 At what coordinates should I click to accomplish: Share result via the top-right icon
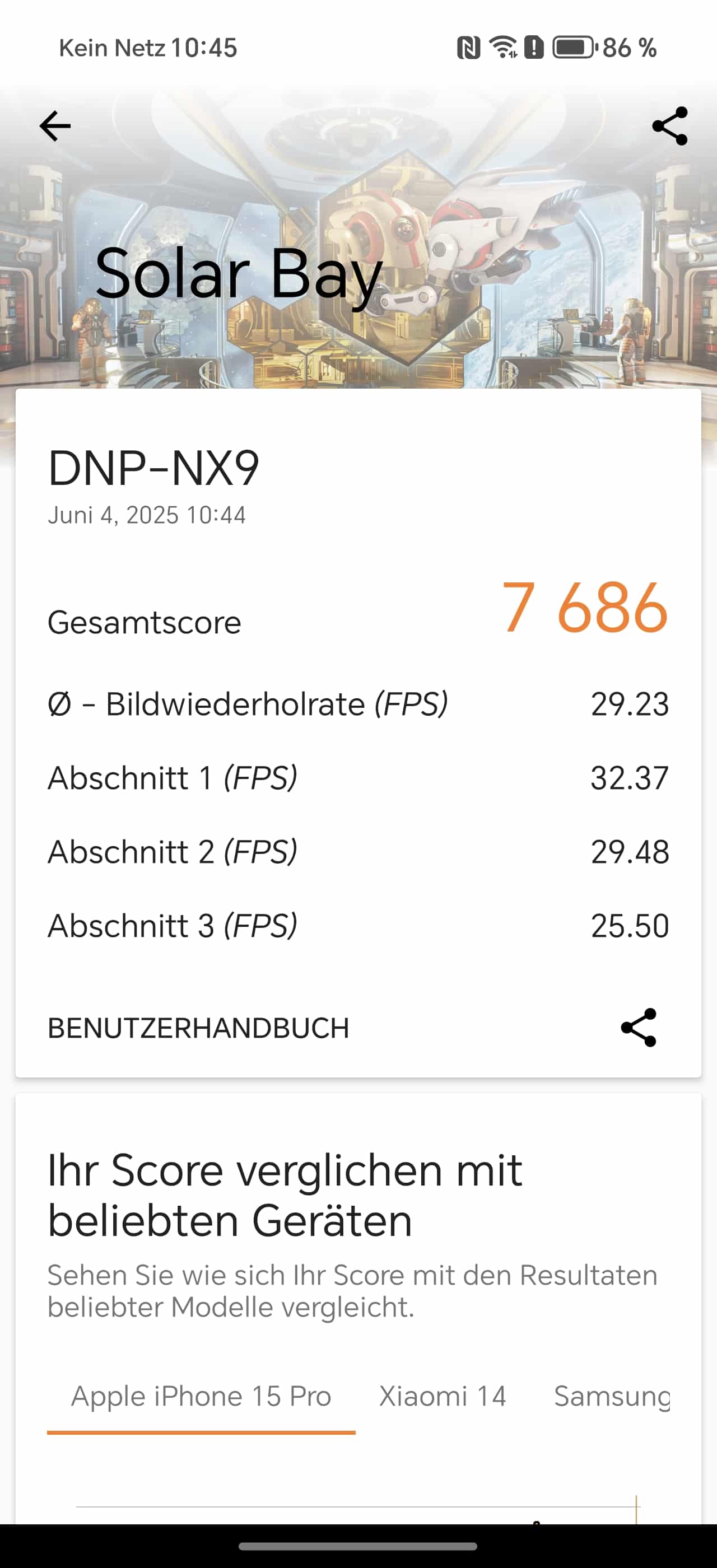click(x=669, y=126)
